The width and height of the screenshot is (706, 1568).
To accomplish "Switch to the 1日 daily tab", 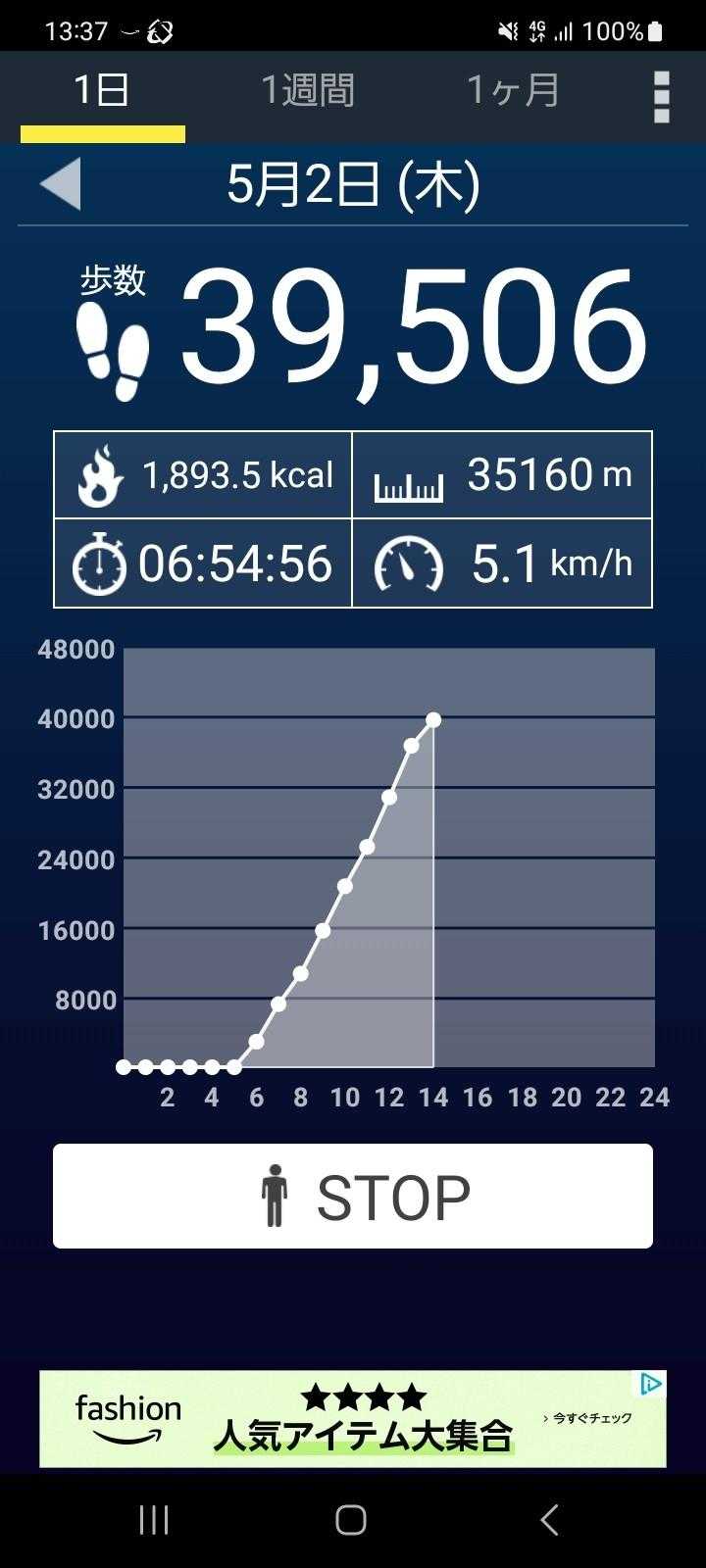I will coord(102,92).
